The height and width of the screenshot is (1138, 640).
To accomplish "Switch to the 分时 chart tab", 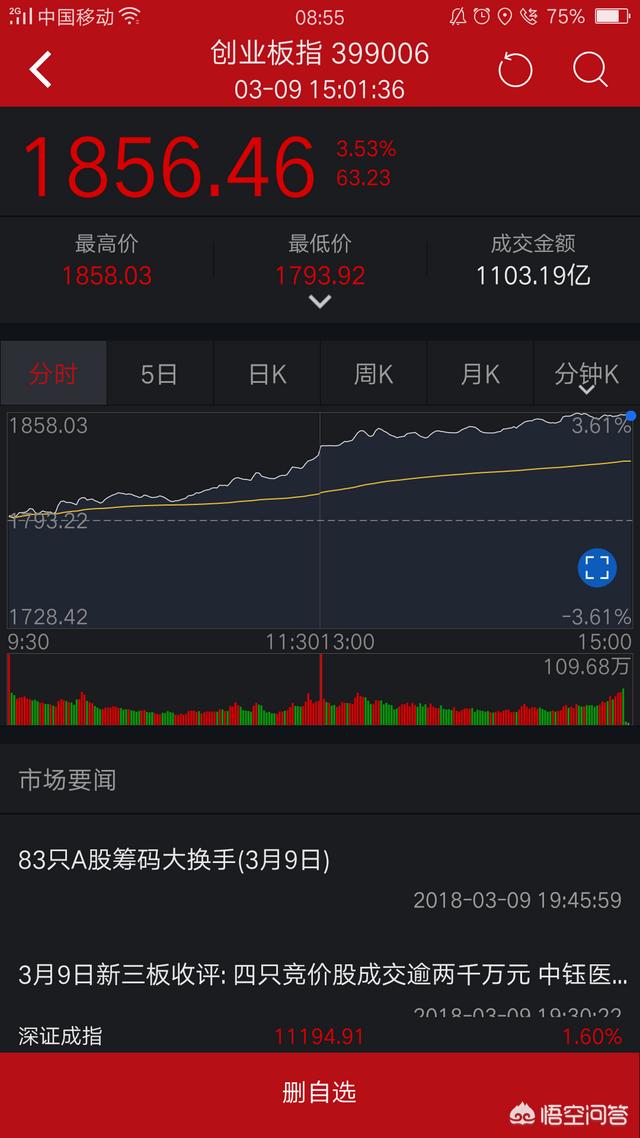I will 53,374.
